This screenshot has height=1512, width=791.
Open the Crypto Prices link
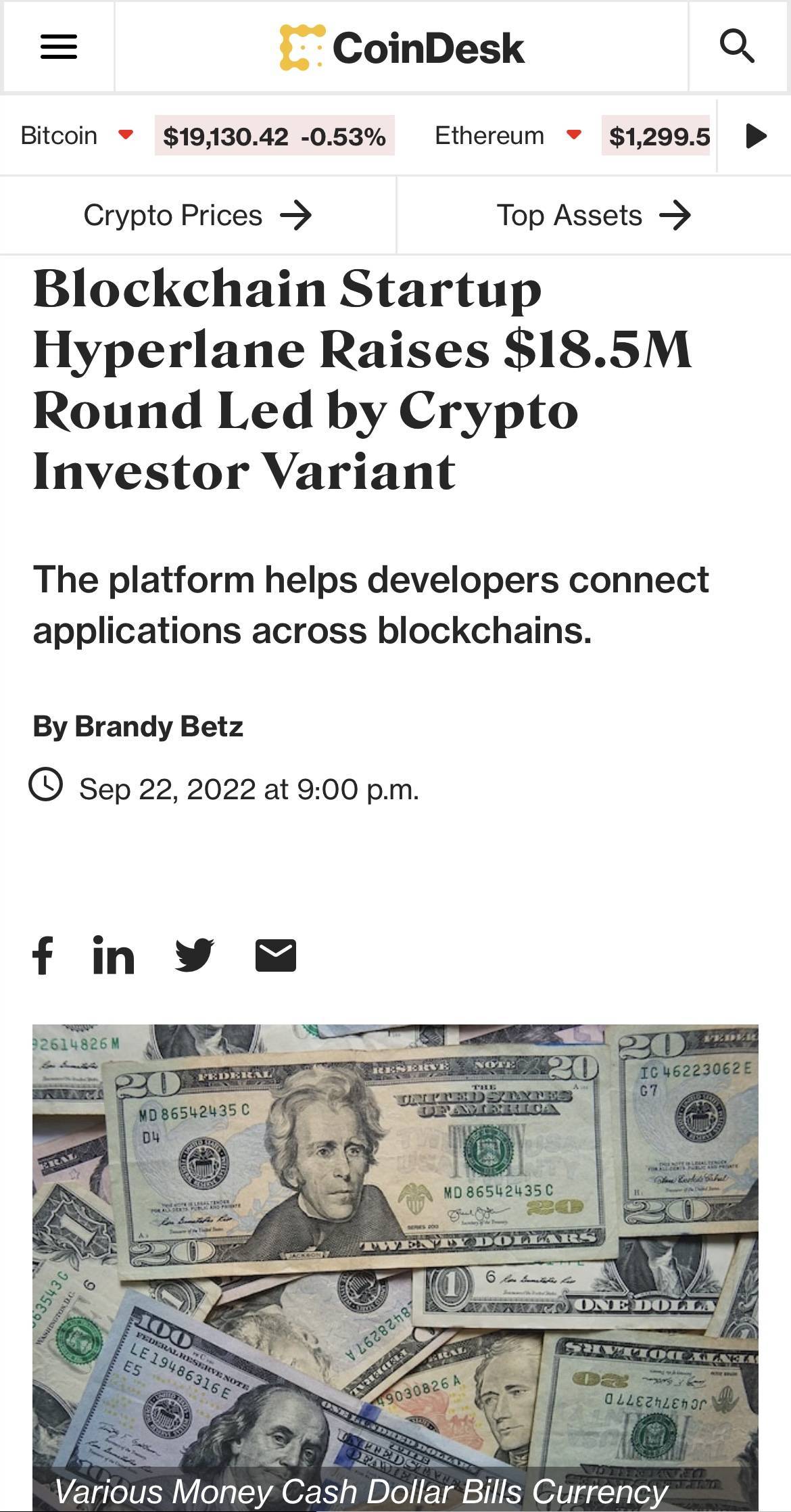pos(197,216)
